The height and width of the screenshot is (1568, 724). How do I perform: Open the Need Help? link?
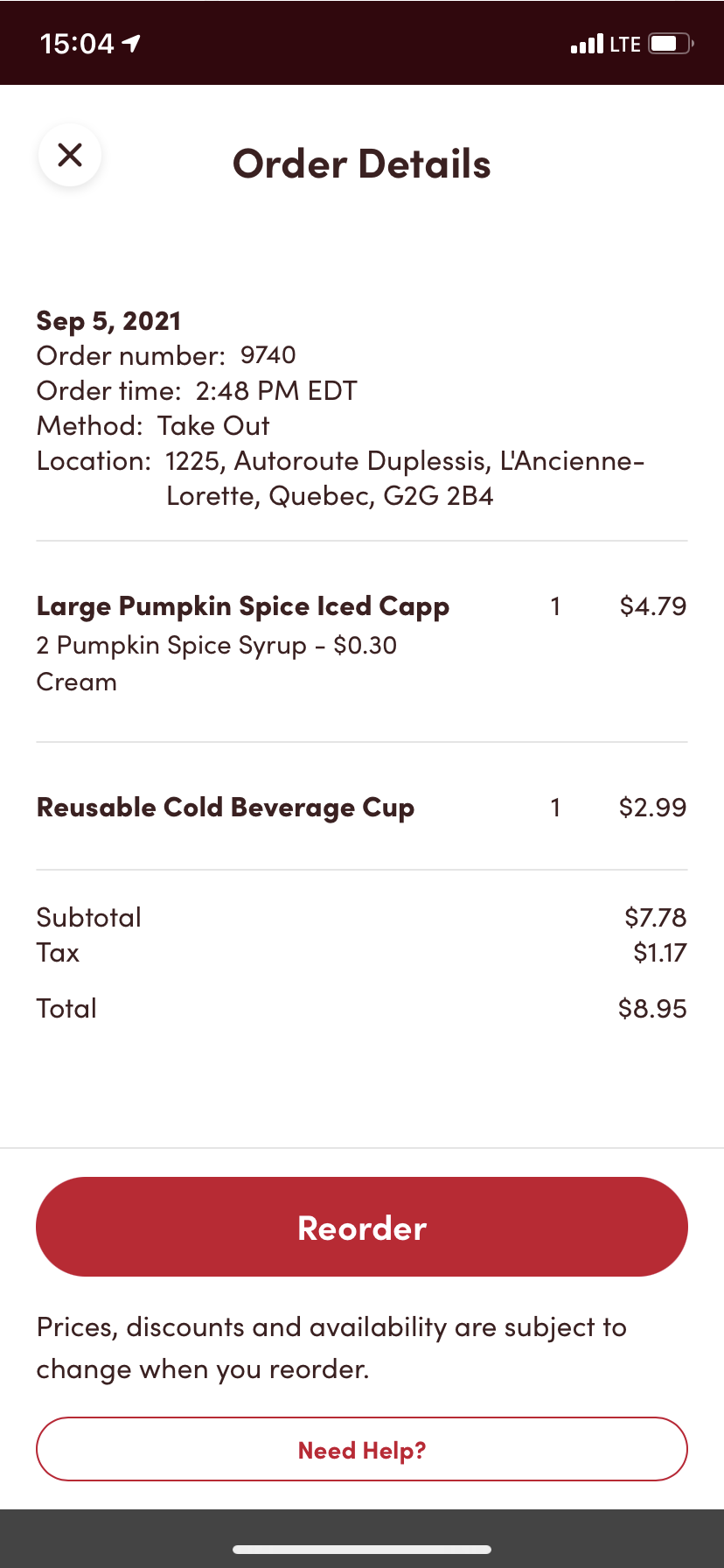361,1450
